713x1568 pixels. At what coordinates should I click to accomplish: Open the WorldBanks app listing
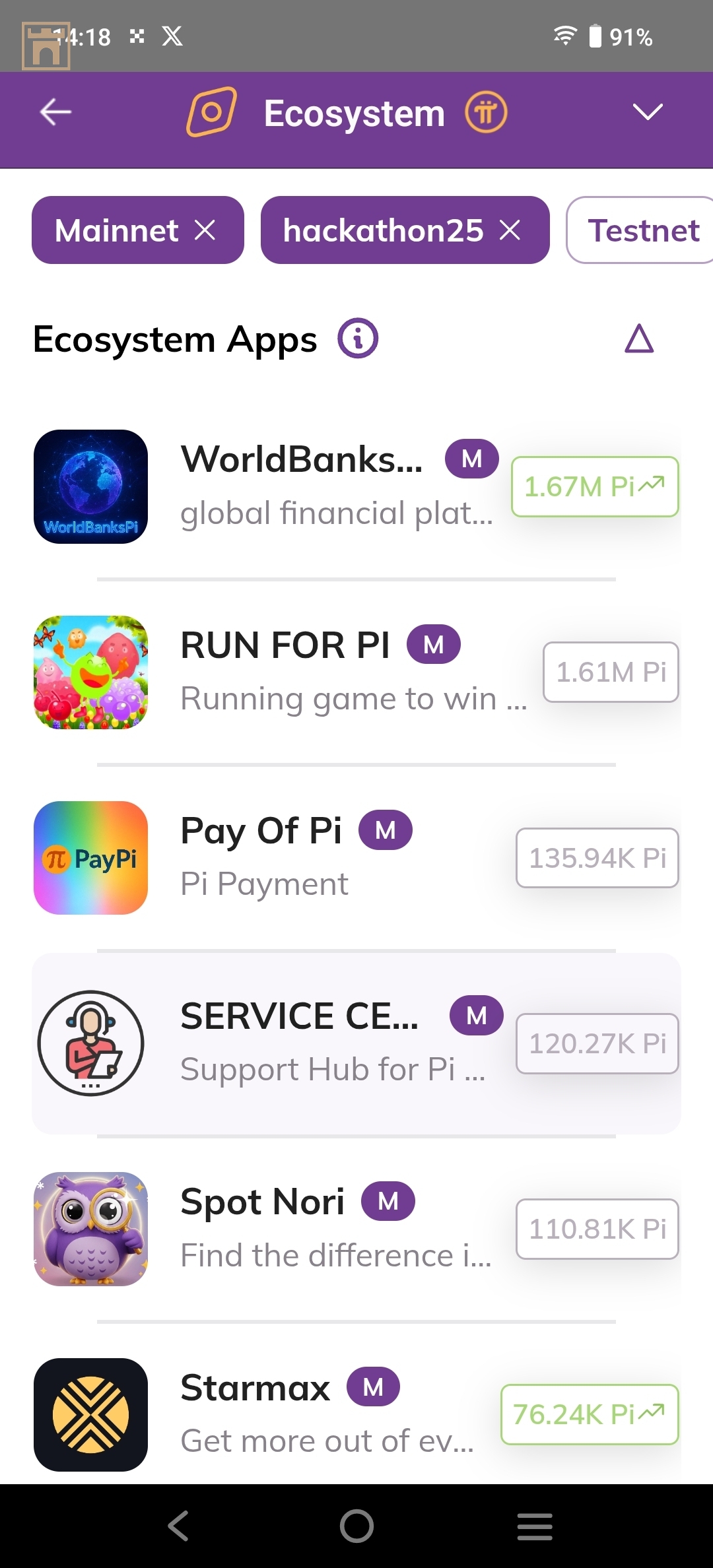(x=301, y=486)
